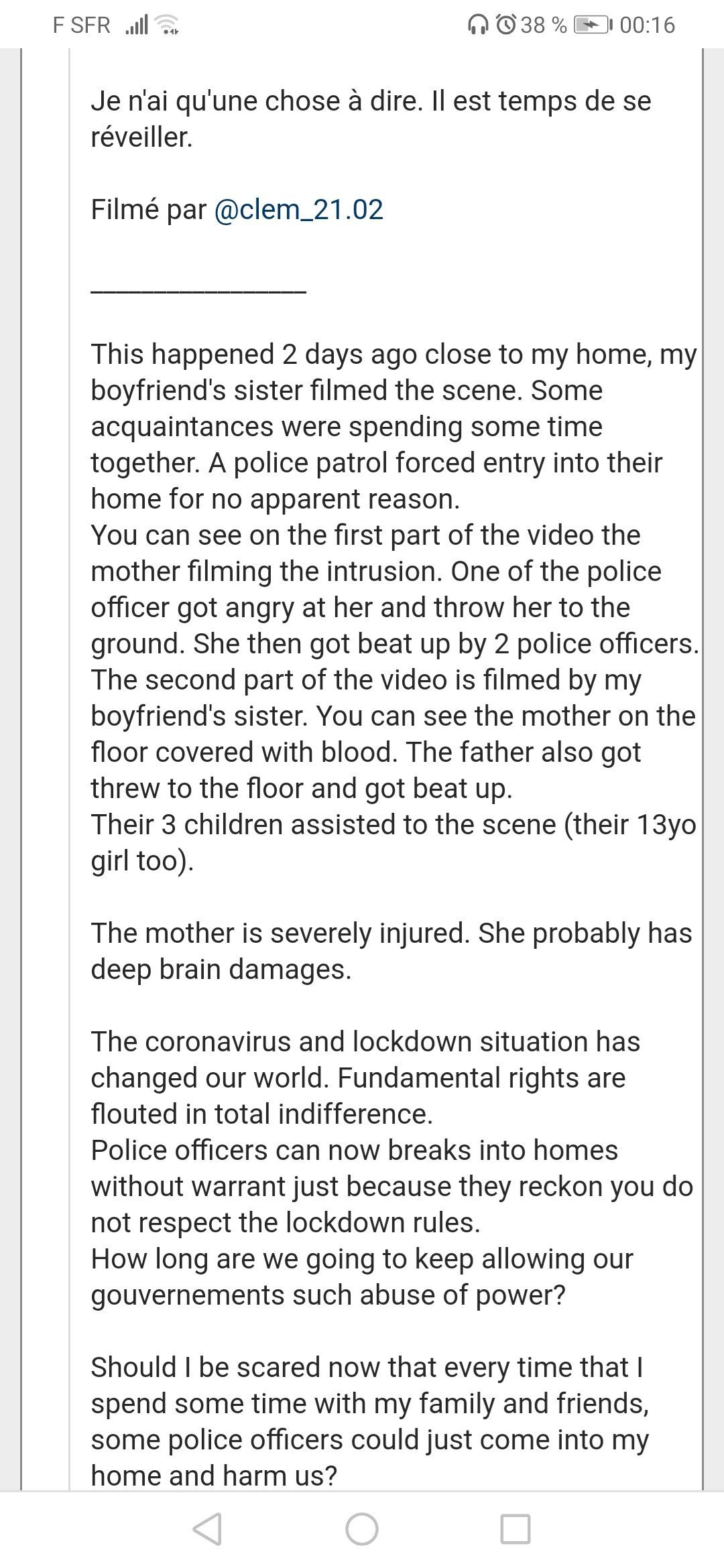The width and height of the screenshot is (724, 1568).
Task: Open the @clem_21.02 profile link
Action: 298,210
